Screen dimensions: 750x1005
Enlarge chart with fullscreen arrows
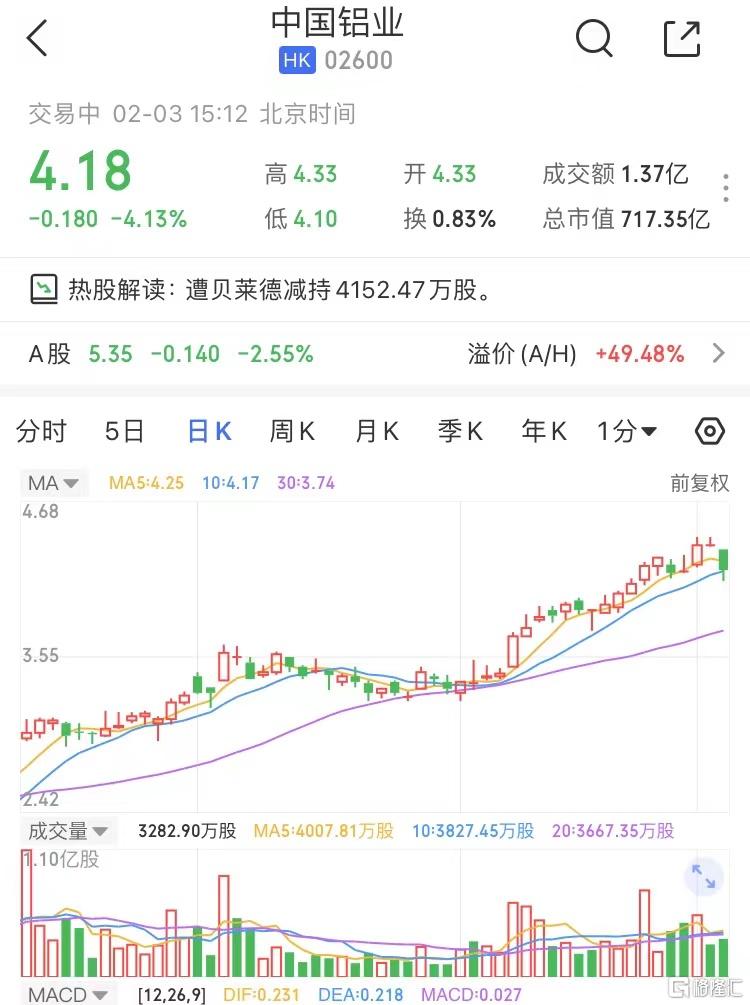click(x=704, y=878)
